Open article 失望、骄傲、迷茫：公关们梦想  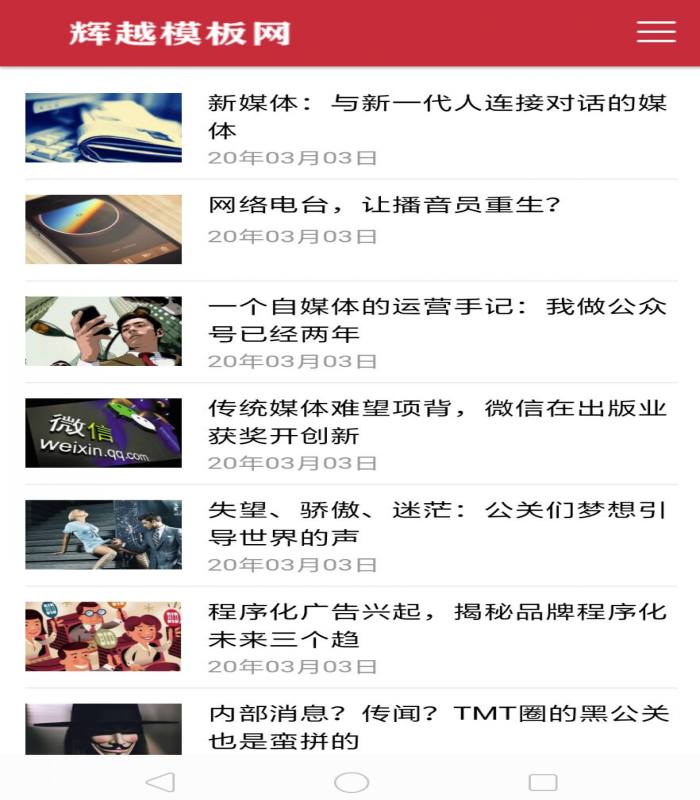436,524
